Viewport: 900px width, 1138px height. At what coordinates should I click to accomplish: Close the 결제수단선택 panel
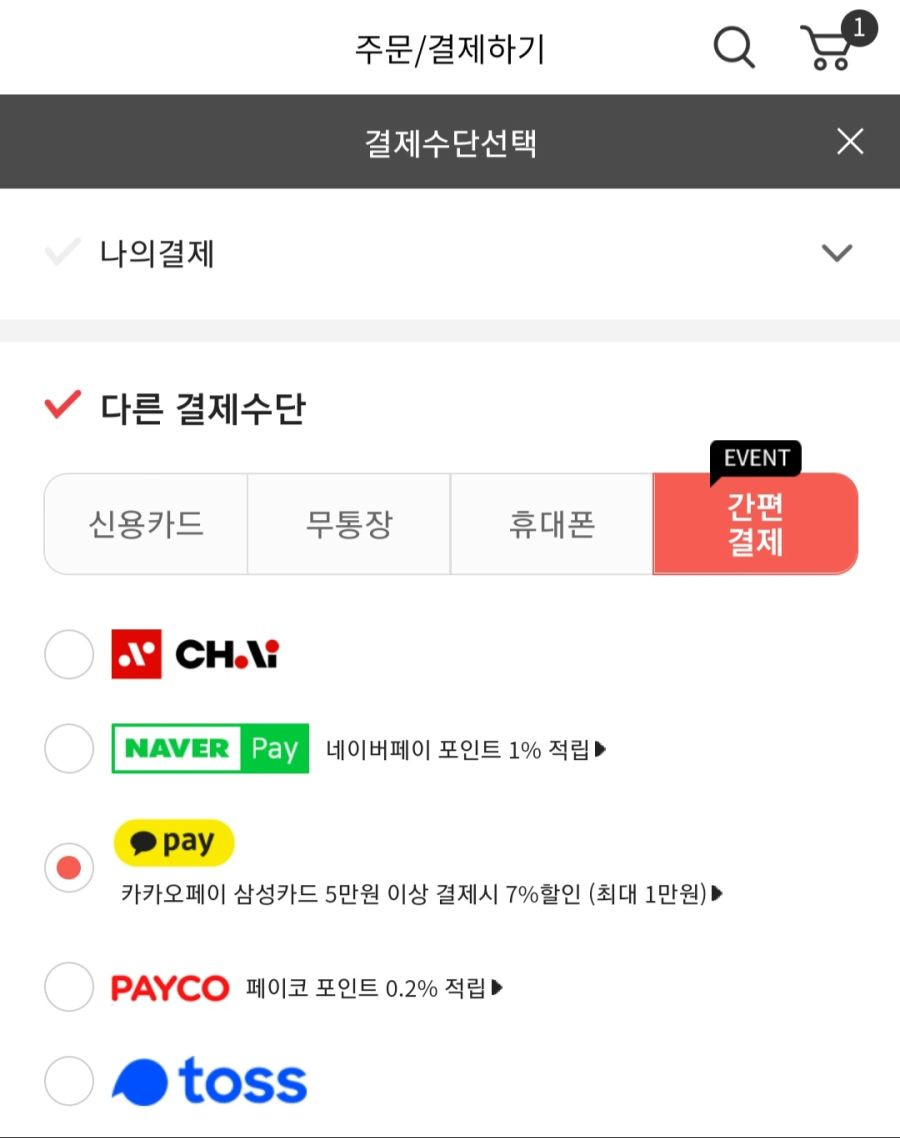(850, 141)
